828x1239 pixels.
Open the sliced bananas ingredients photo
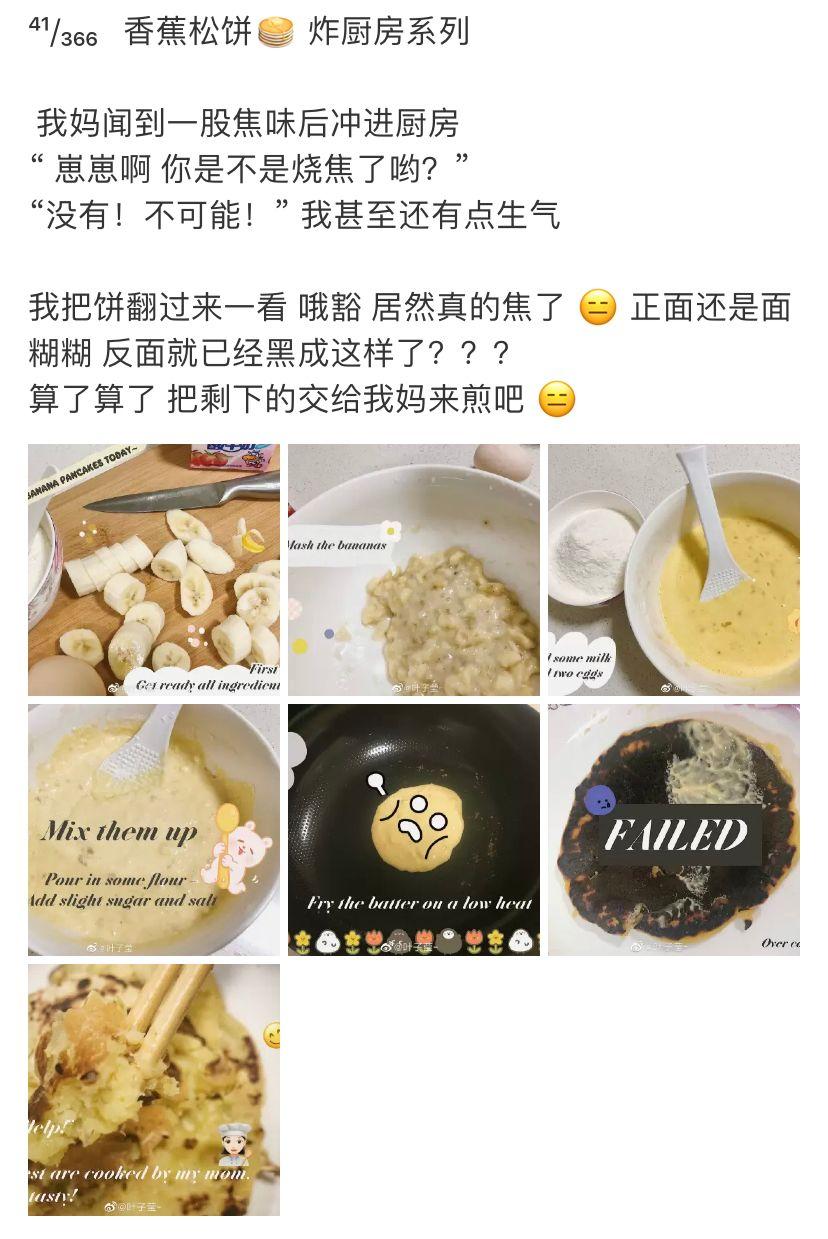(x=153, y=569)
